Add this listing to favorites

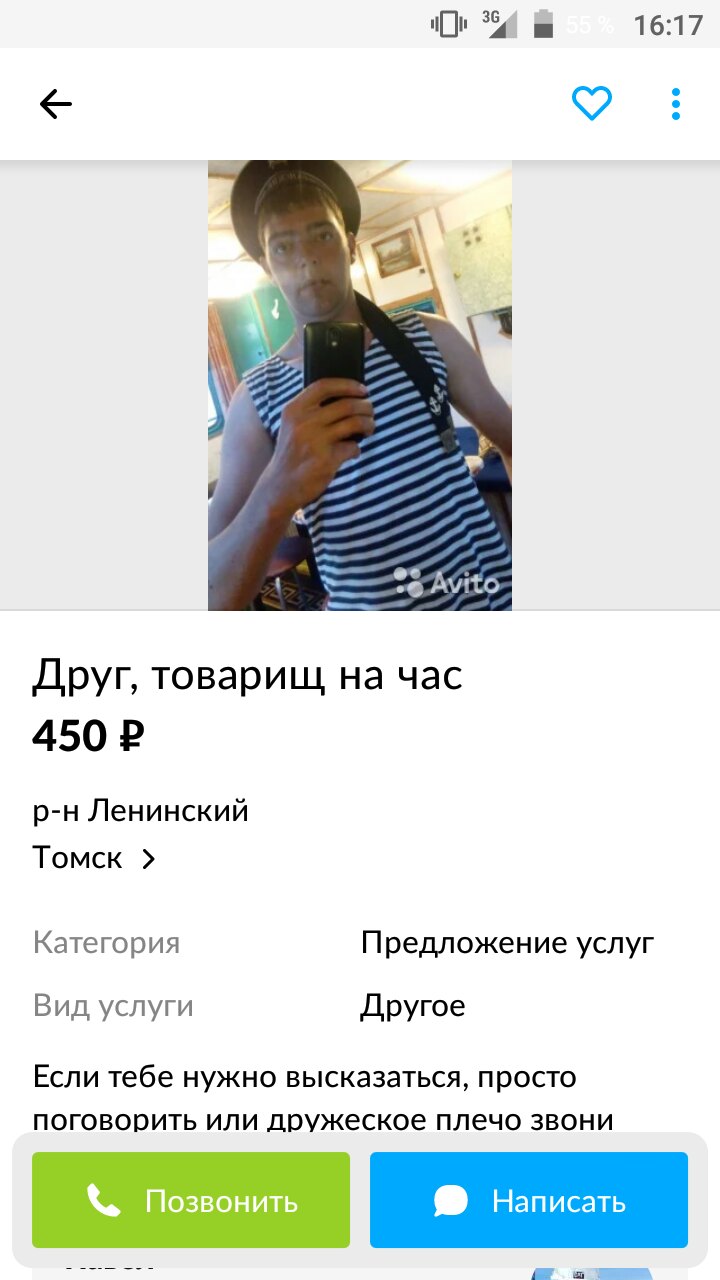click(x=591, y=103)
